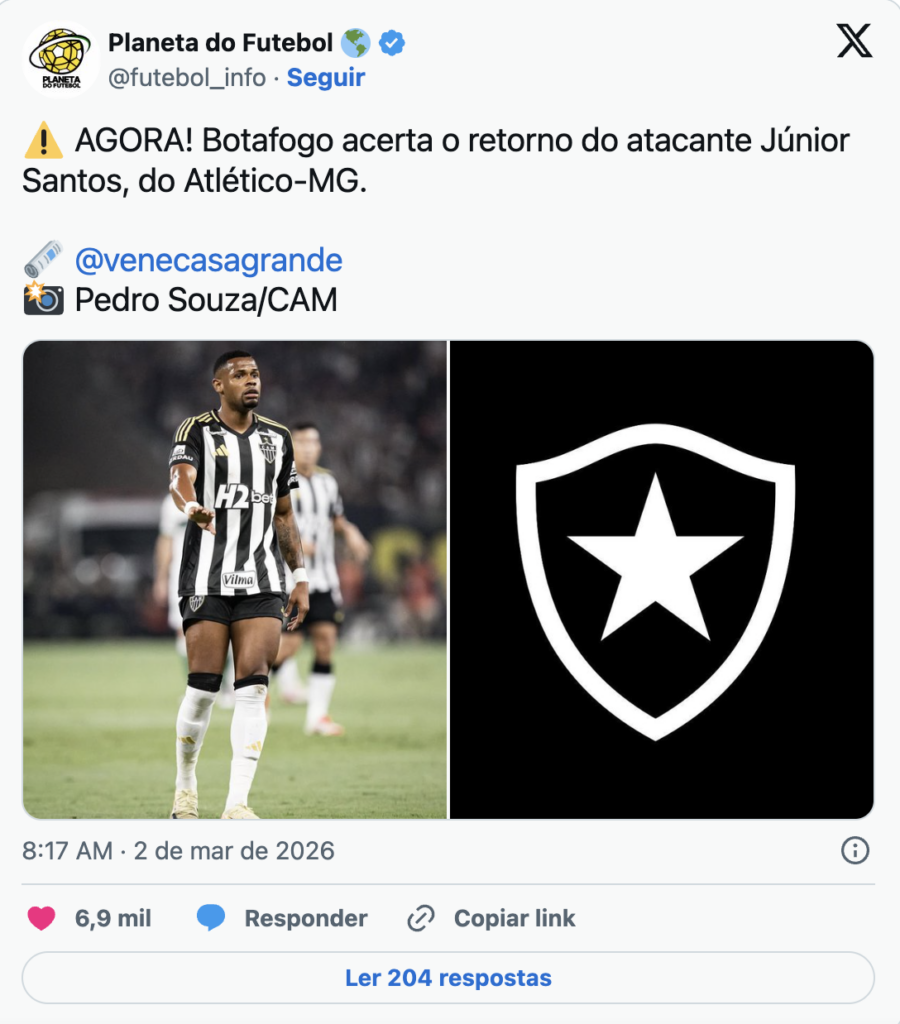Viewport: 900px width, 1024px height.
Task: Open Planeta do Futebol profile avatar
Action: (61, 58)
